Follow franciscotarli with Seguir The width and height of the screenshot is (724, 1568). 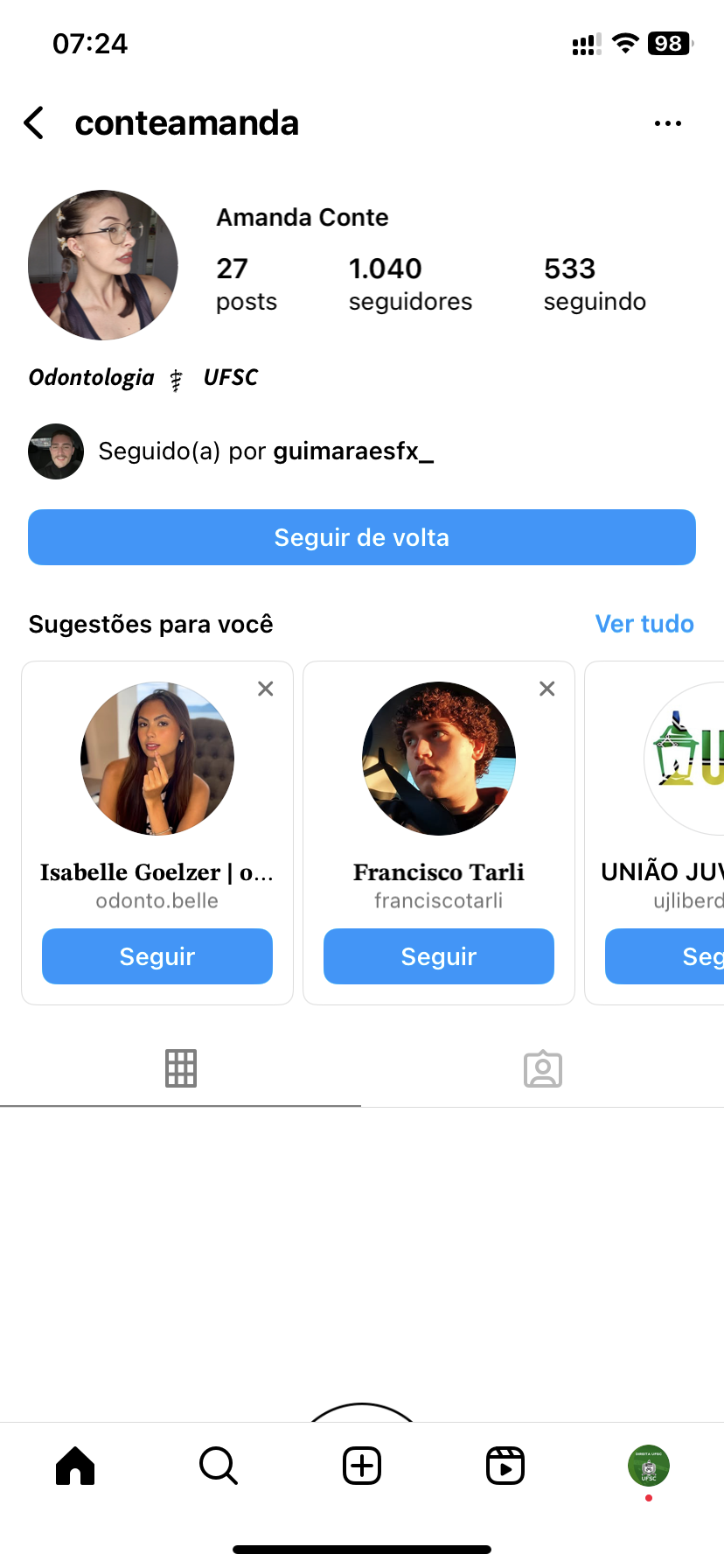439,956
